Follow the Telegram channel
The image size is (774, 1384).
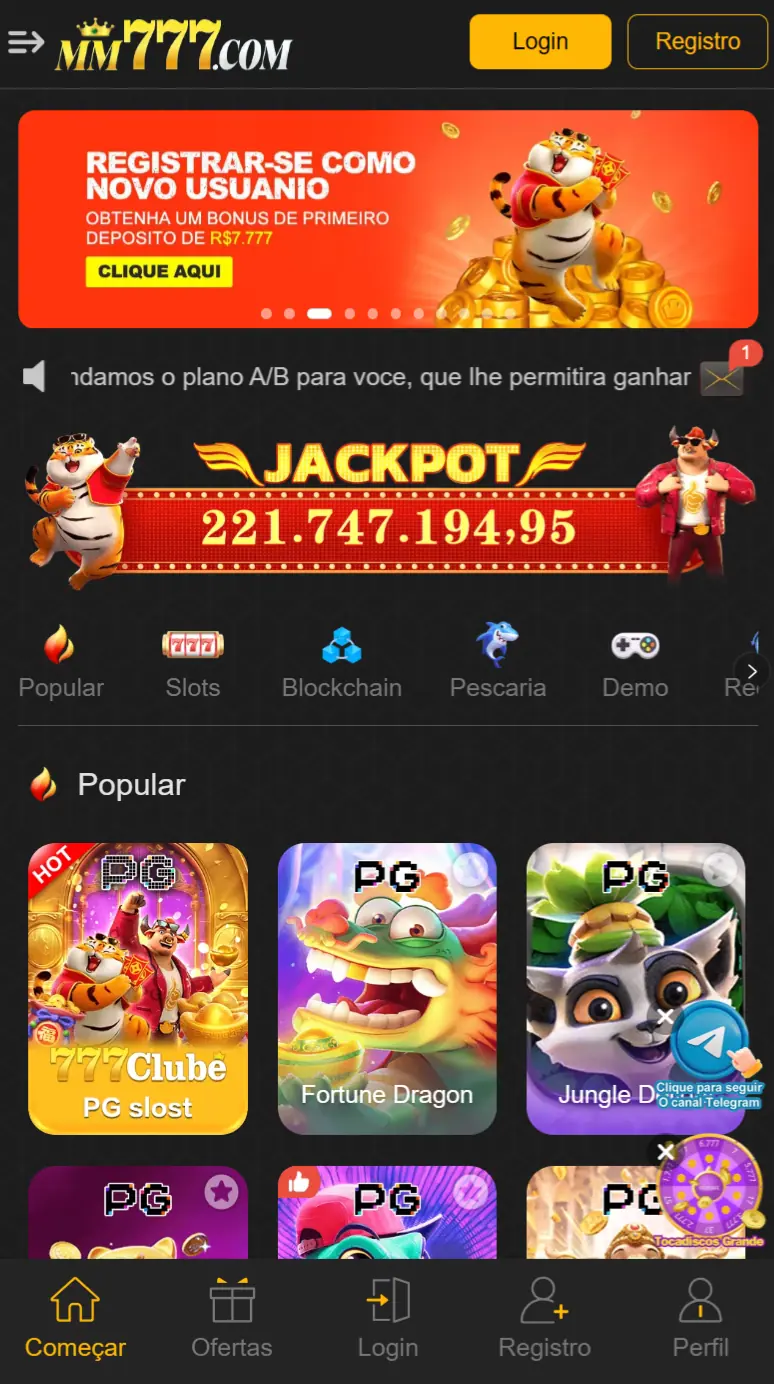pos(711,1045)
